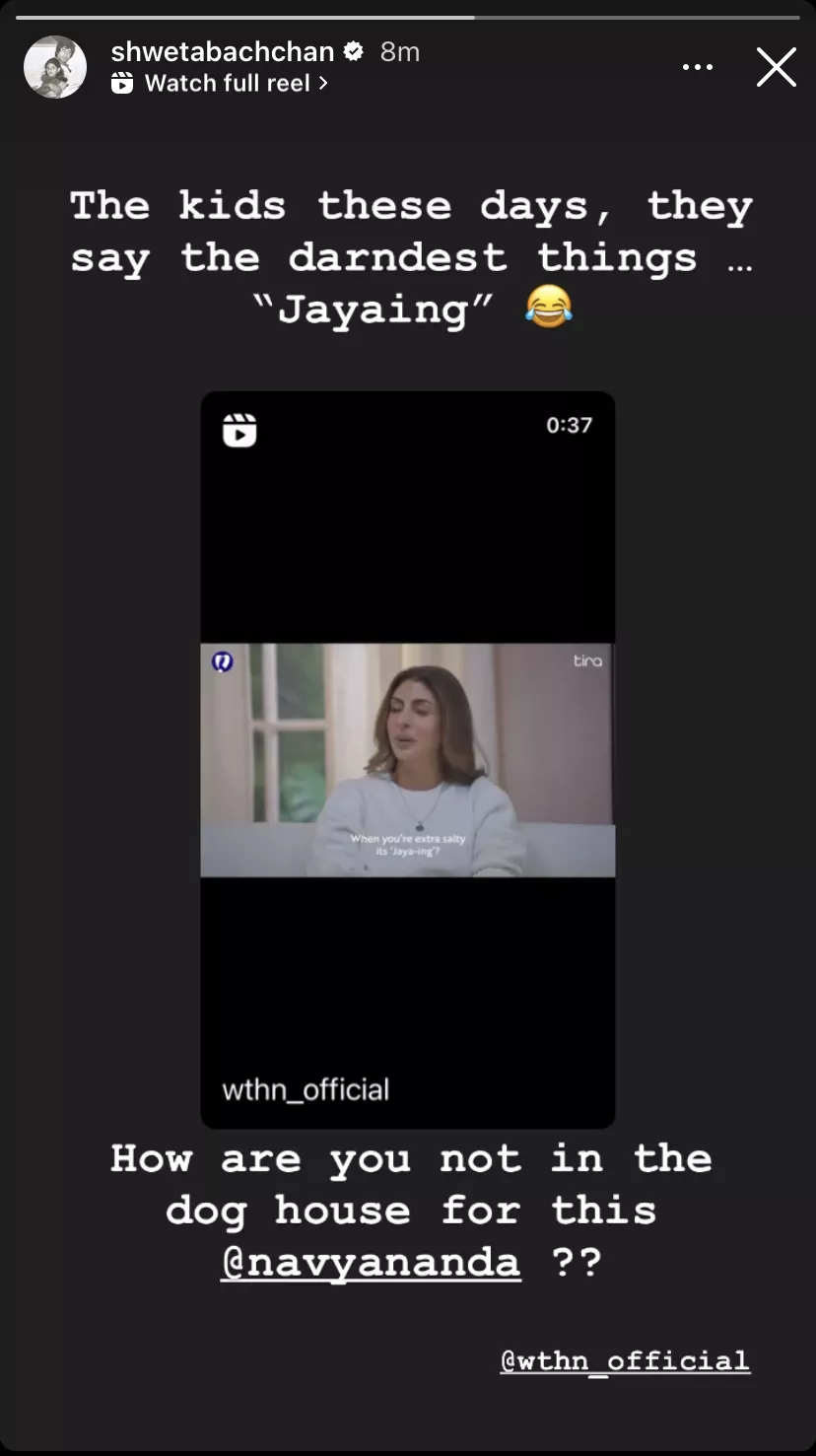Open the three-dot story options menu
Screen dimensions: 816x1456
(697, 68)
